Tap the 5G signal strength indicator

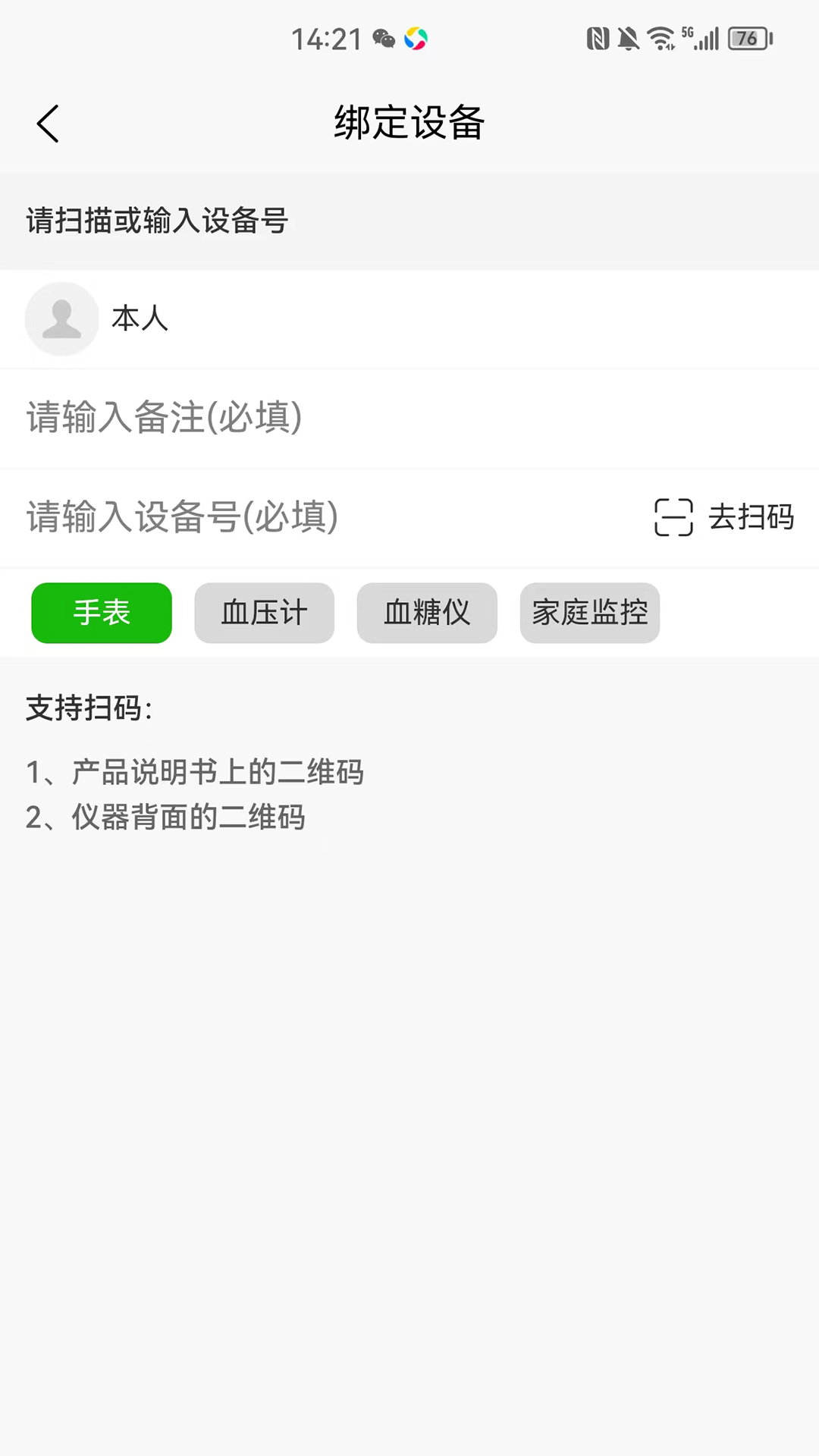click(701, 38)
